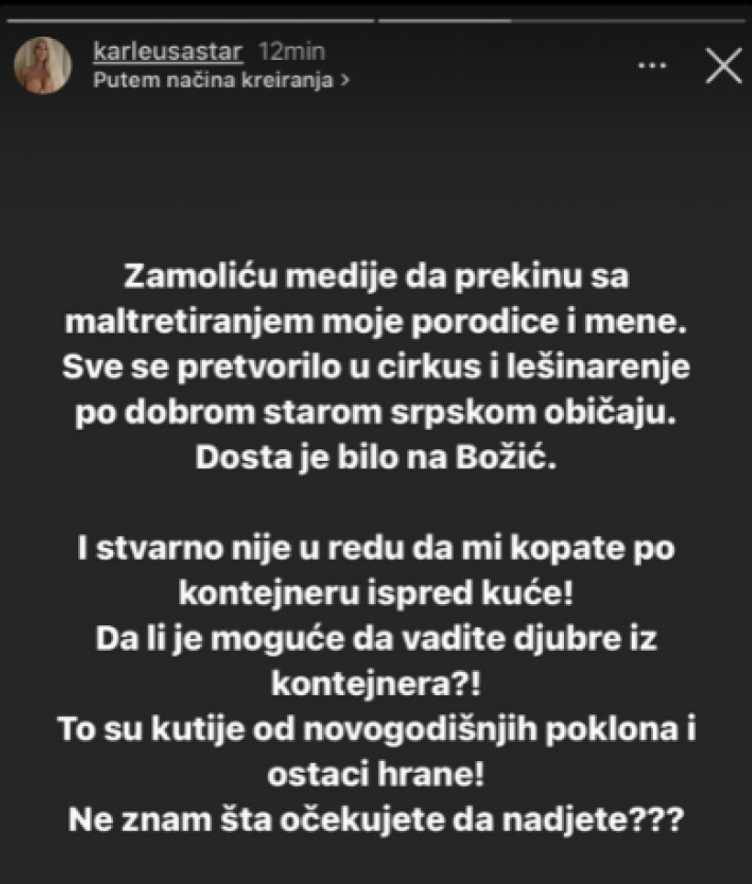Close the story viewer
The height and width of the screenshot is (884, 752).
[722, 66]
